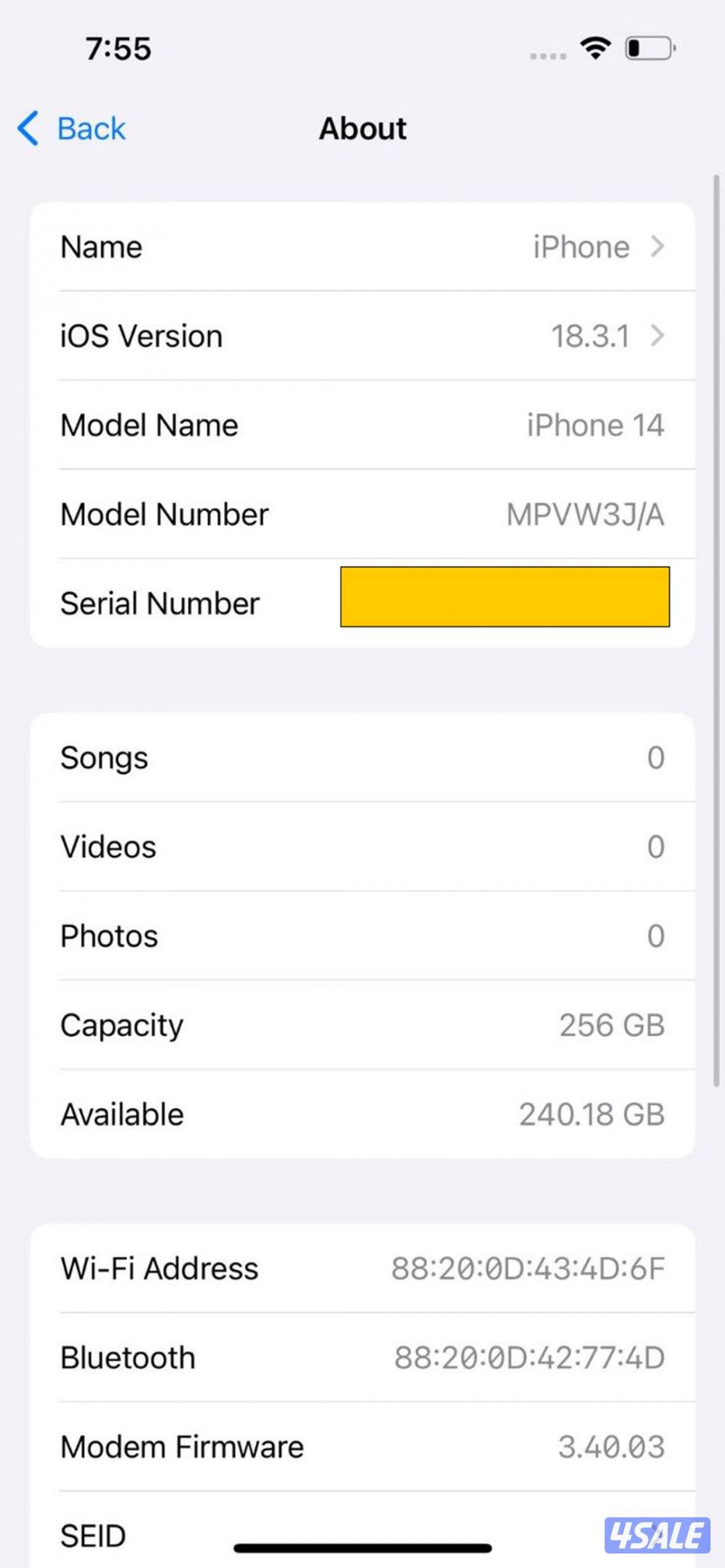
Task: Tap the Model Number MPVW3J/A row
Action: point(362,514)
